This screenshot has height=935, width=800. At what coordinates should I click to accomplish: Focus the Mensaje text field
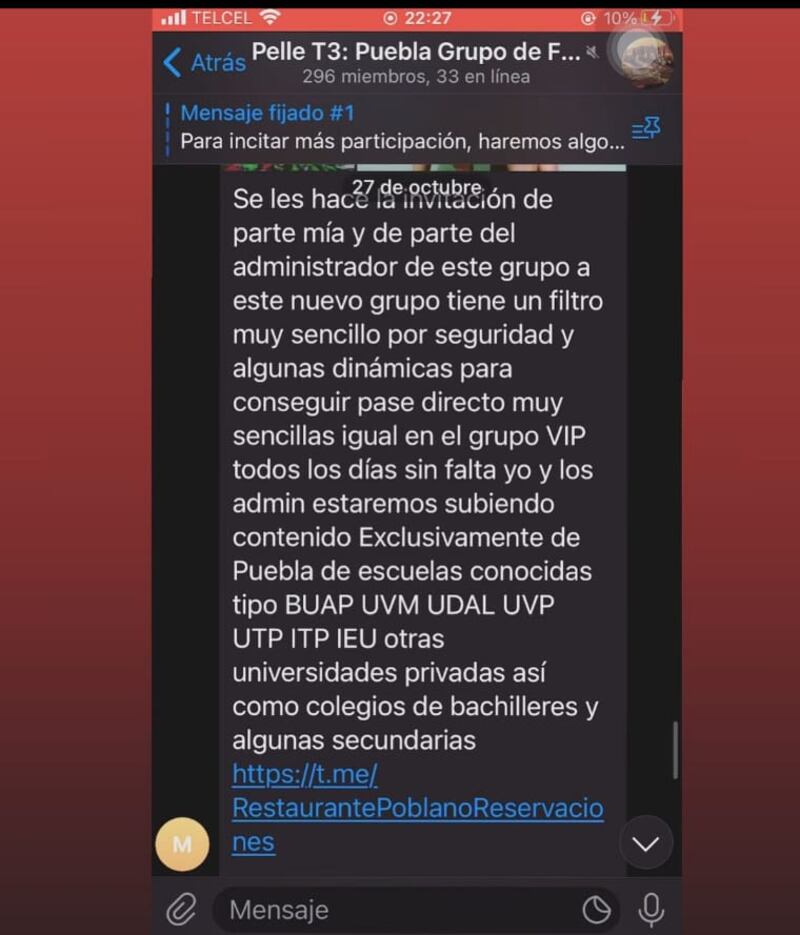point(400,909)
